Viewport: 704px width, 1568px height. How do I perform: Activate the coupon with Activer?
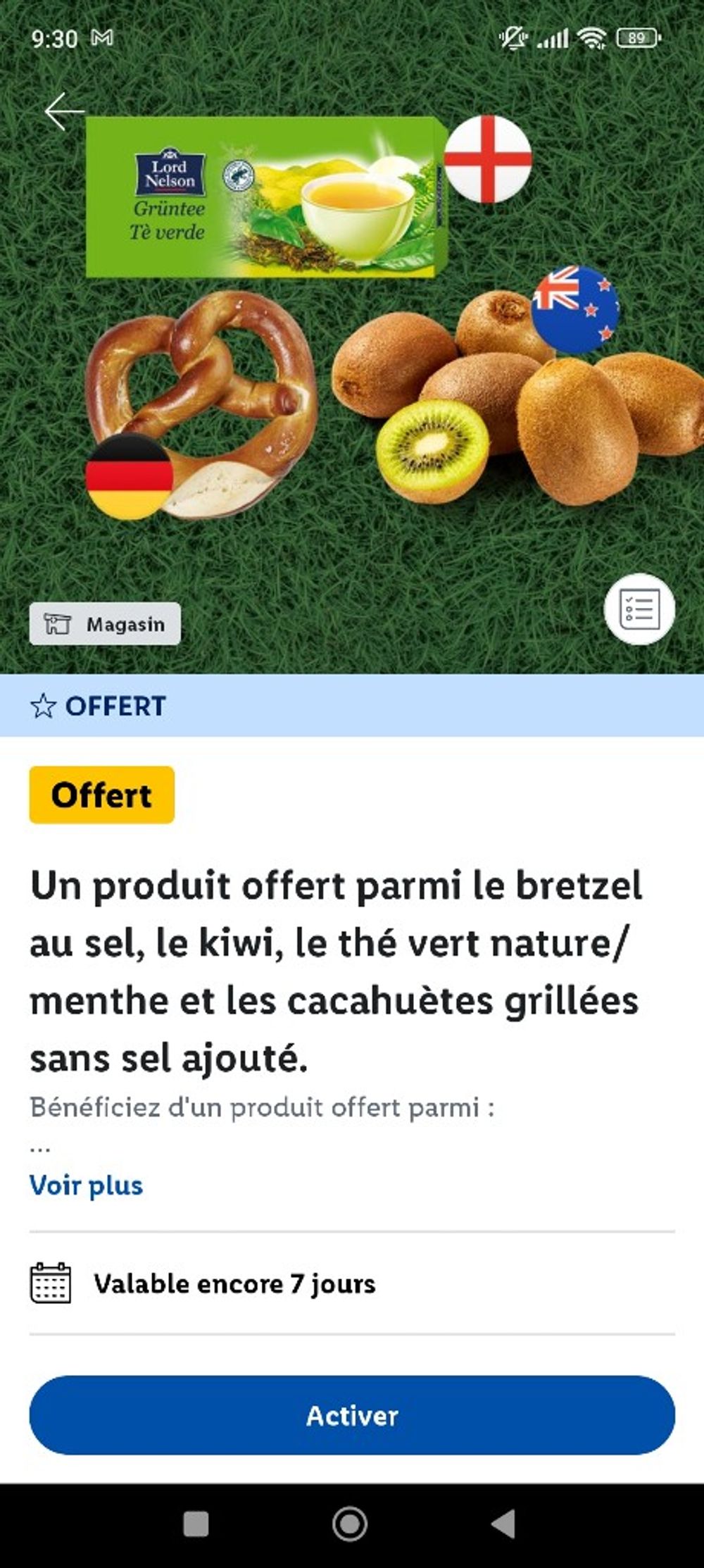(x=352, y=1415)
